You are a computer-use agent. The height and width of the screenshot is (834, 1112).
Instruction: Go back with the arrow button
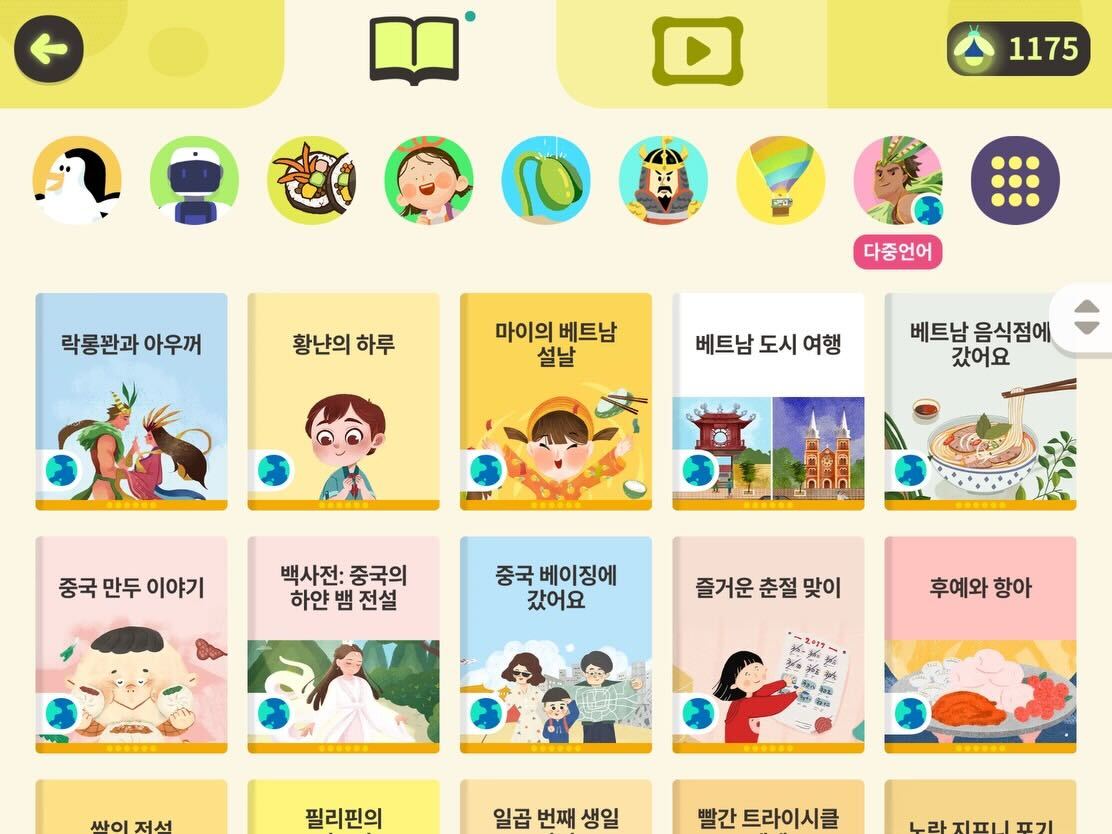48,48
